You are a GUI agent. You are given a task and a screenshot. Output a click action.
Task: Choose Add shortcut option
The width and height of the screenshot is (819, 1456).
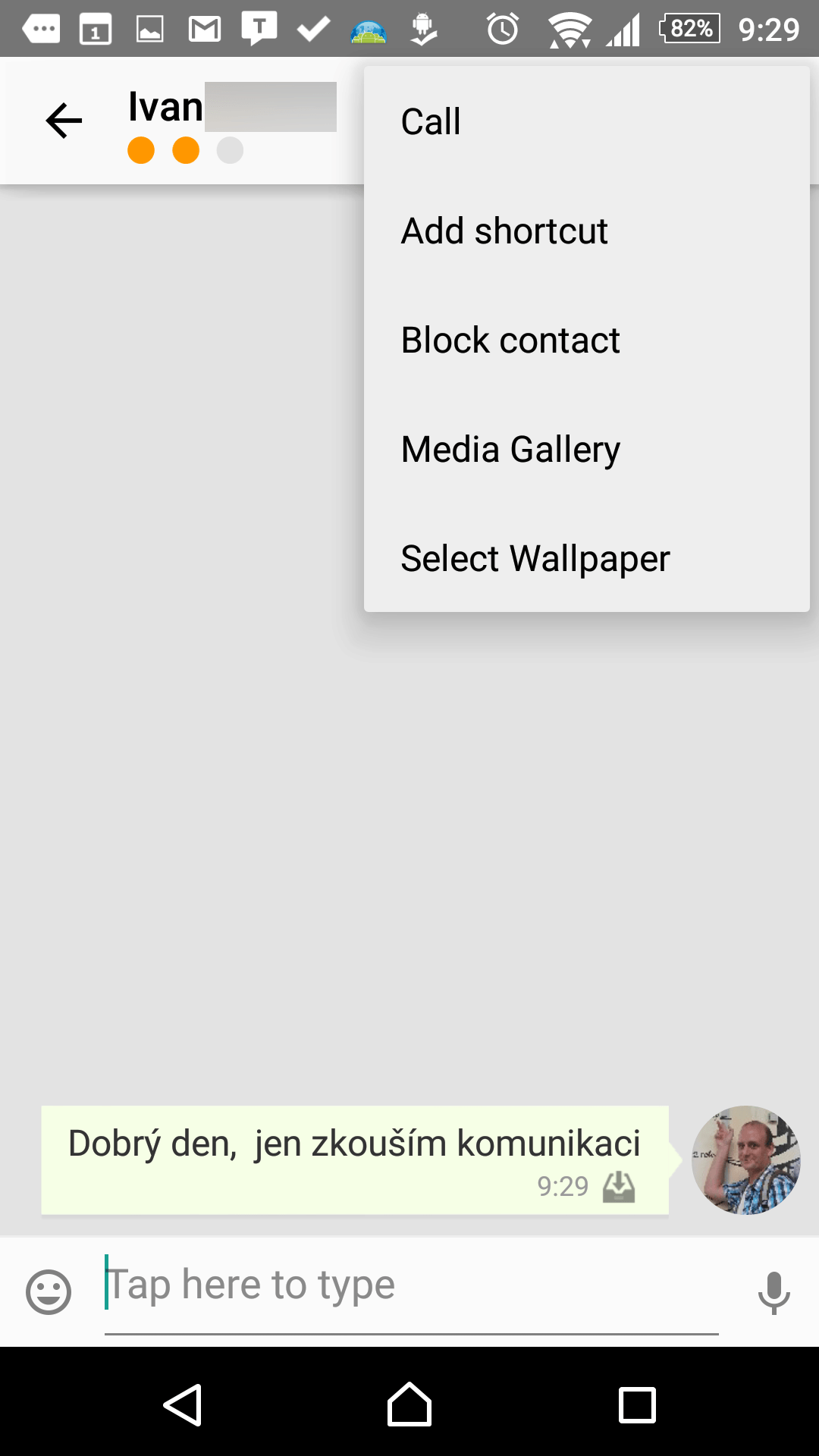pyautogui.click(x=586, y=231)
